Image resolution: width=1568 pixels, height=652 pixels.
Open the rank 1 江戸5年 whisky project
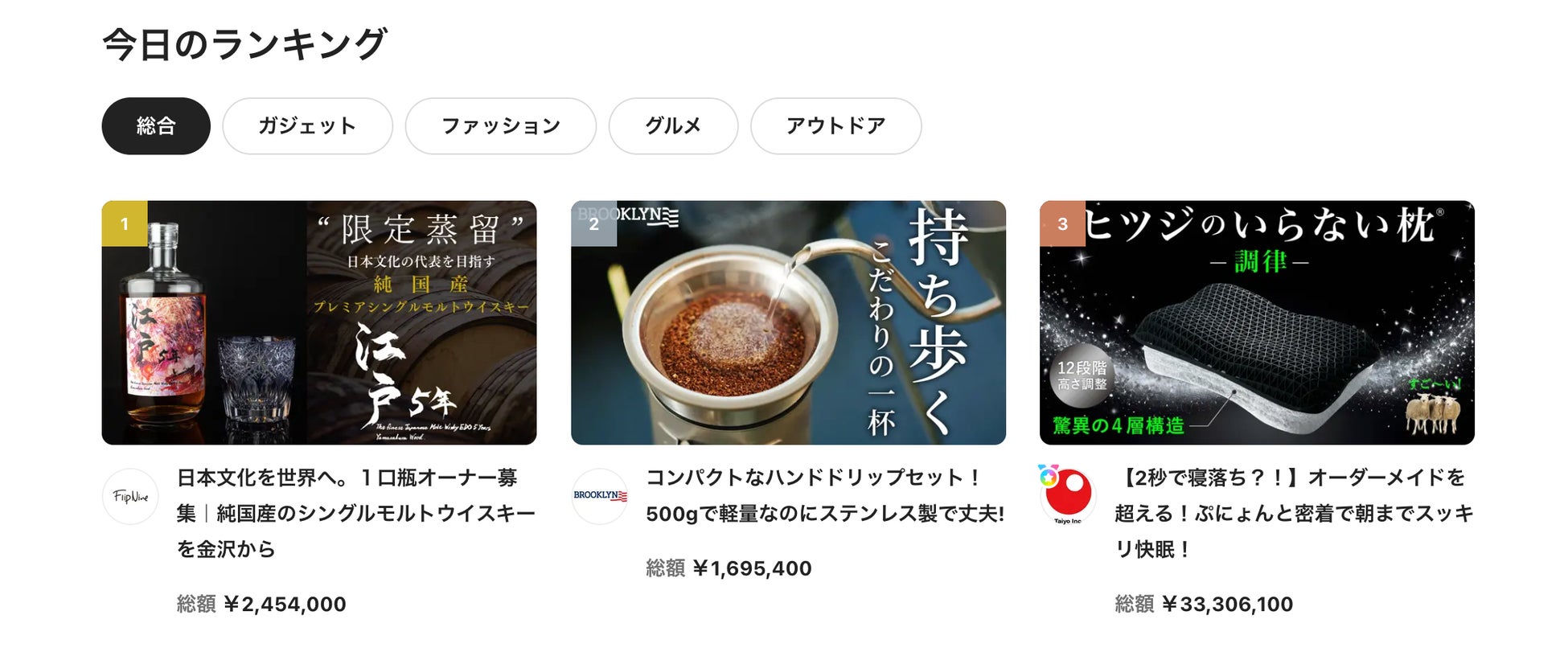click(318, 322)
